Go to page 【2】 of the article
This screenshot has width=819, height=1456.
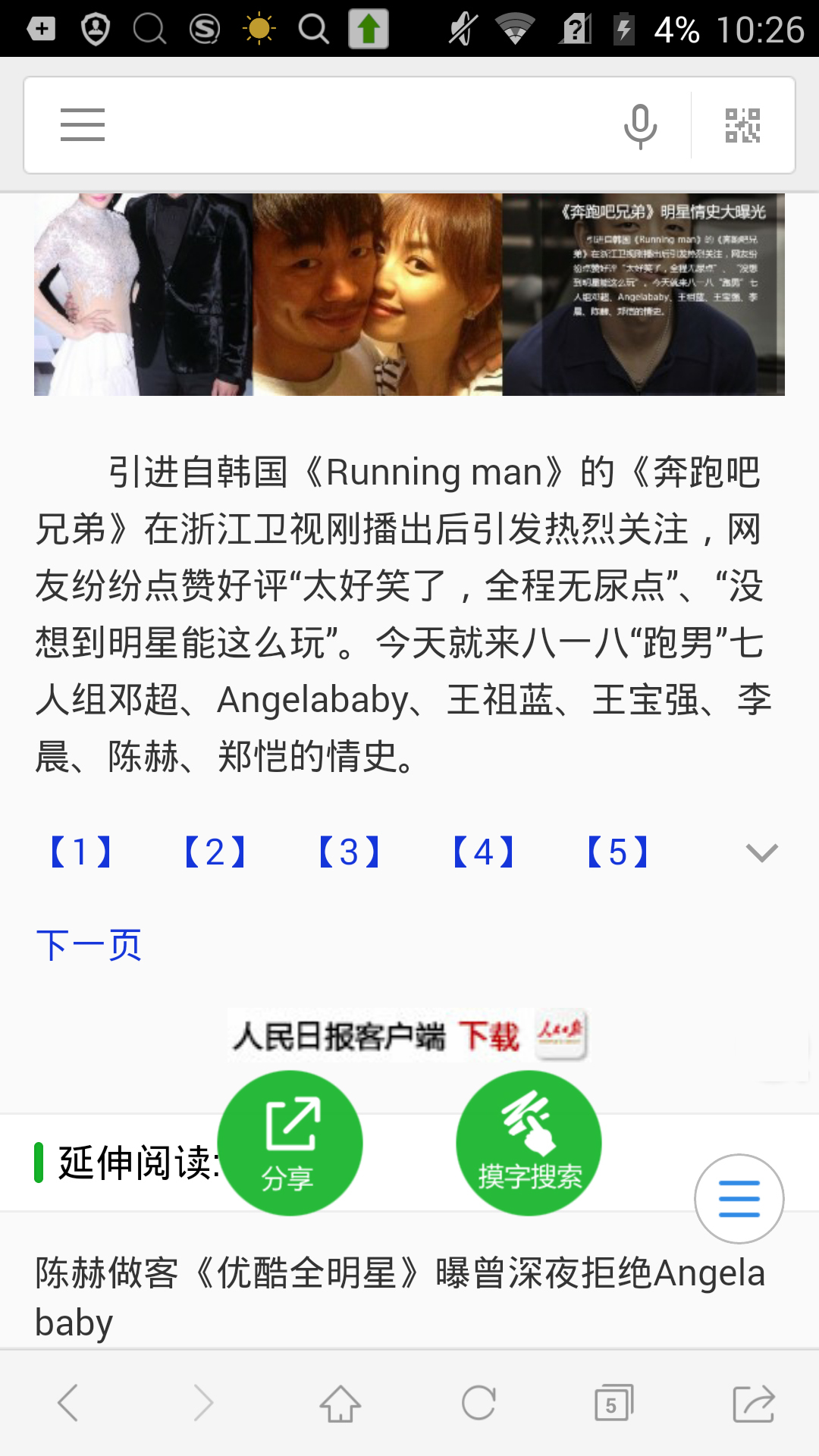click(215, 852)
